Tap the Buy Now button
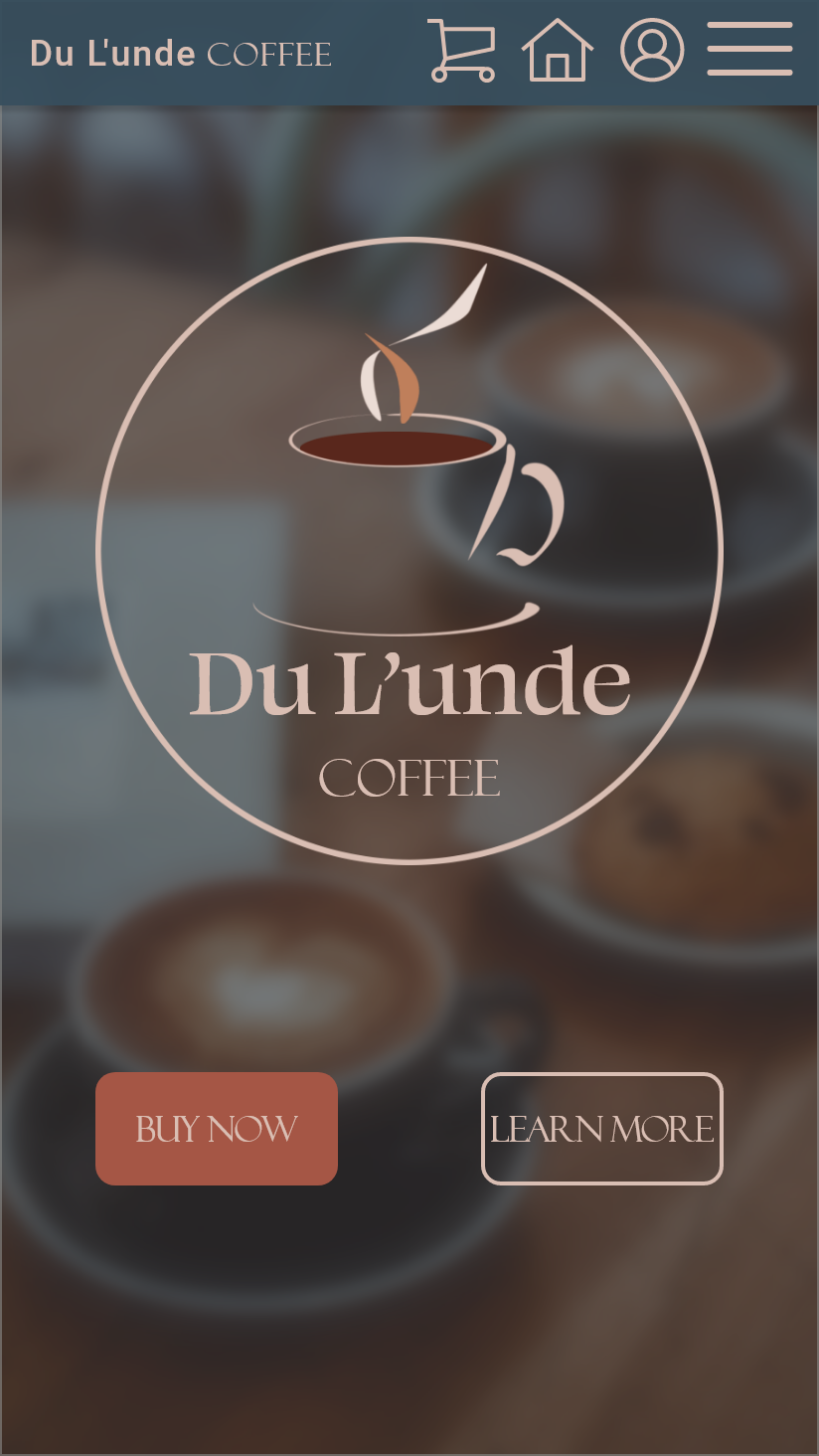 (217, 1129)
